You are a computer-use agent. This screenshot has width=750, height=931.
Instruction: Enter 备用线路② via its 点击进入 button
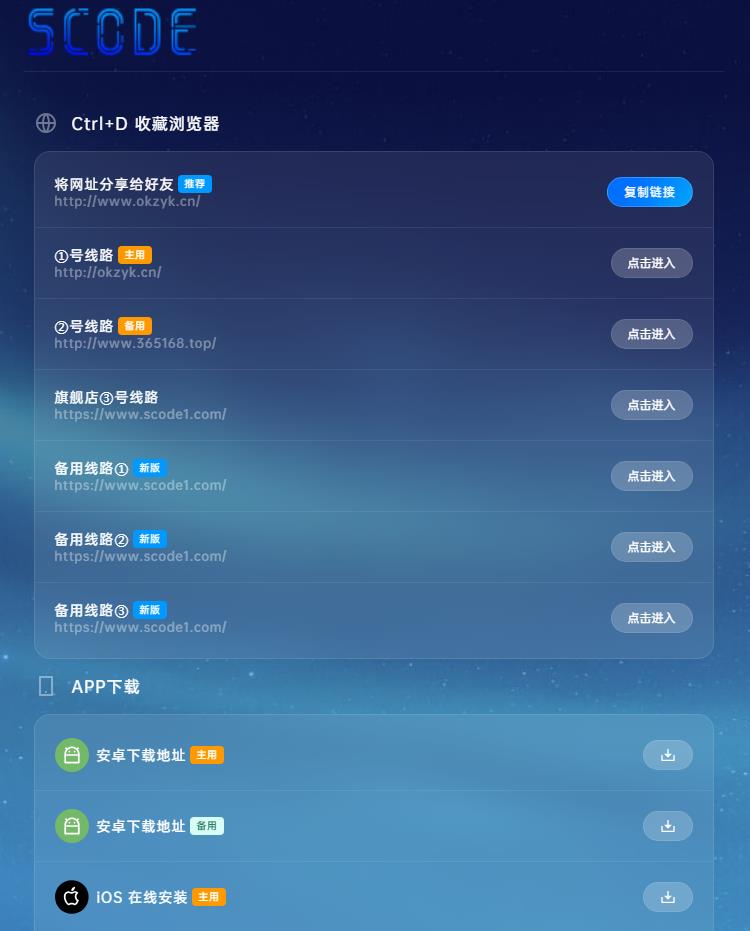pos(651,547)
